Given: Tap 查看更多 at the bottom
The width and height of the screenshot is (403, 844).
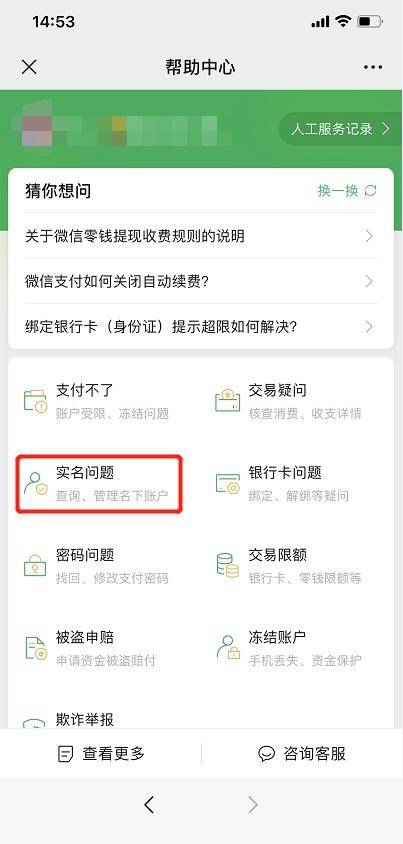Looking at the screenshot, I should click(x=101, y=754).
